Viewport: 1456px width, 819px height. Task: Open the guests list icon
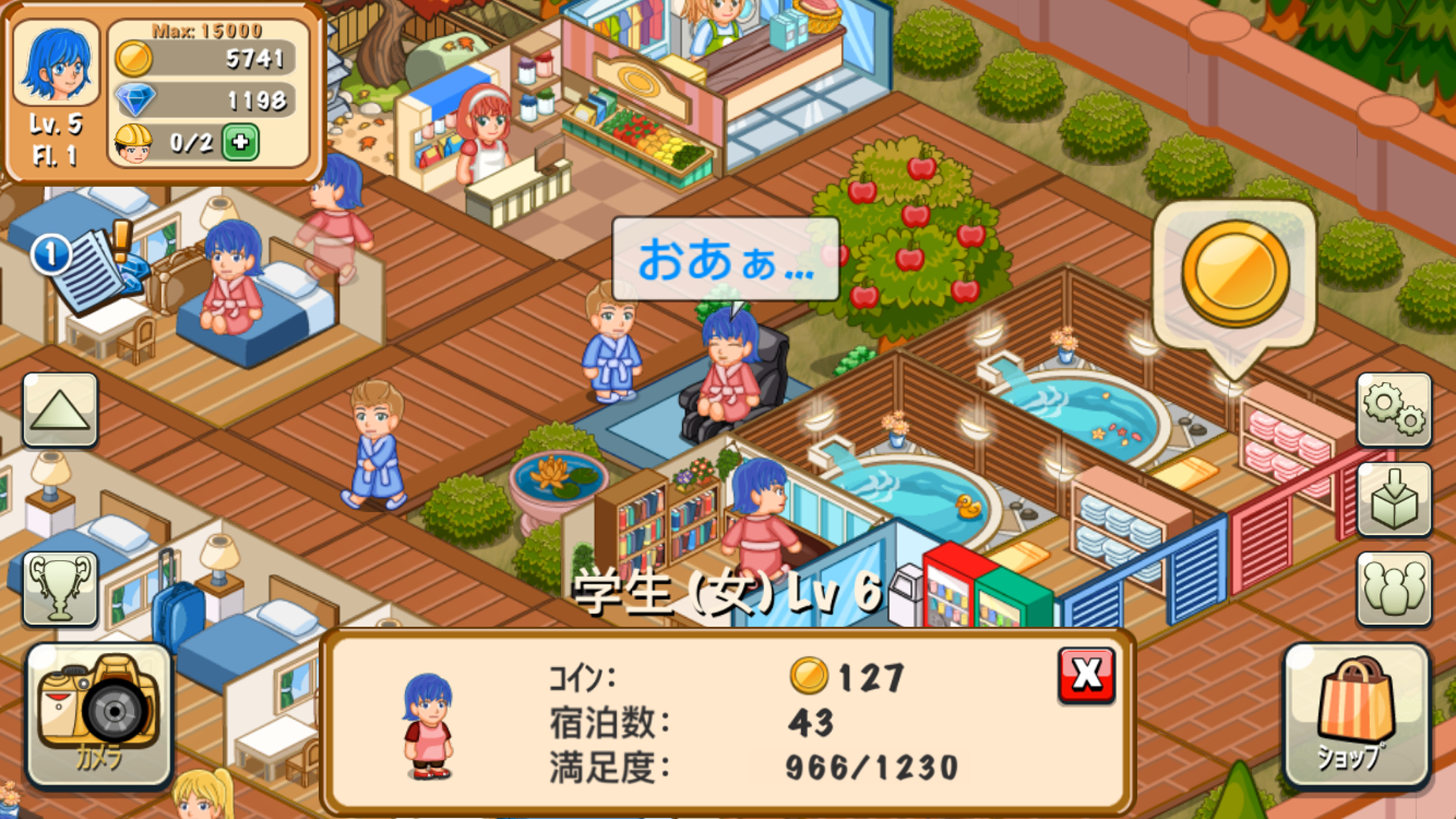pyautogui.click(x=1394, y=589)
